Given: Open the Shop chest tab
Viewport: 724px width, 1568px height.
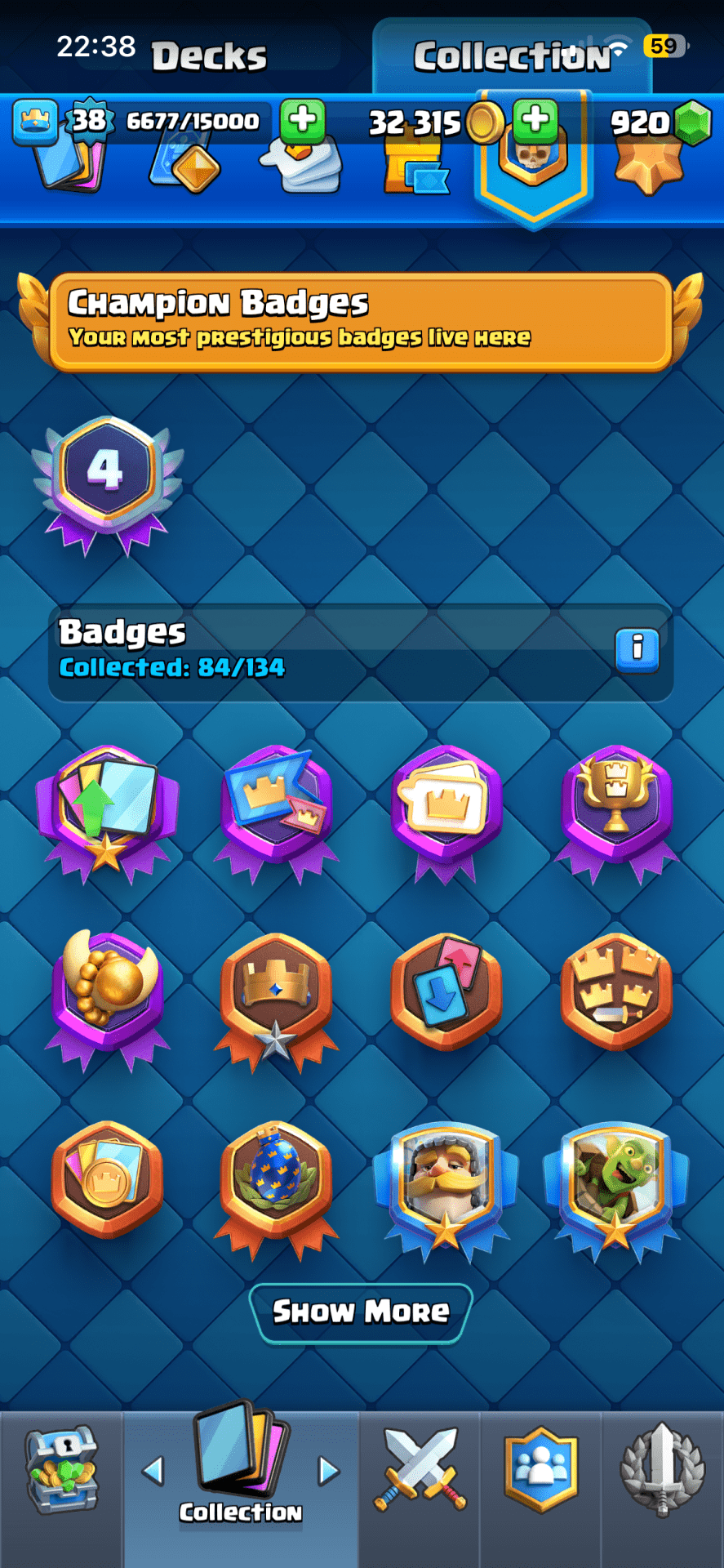Looking at the screenshot, I should point(61,1470).
